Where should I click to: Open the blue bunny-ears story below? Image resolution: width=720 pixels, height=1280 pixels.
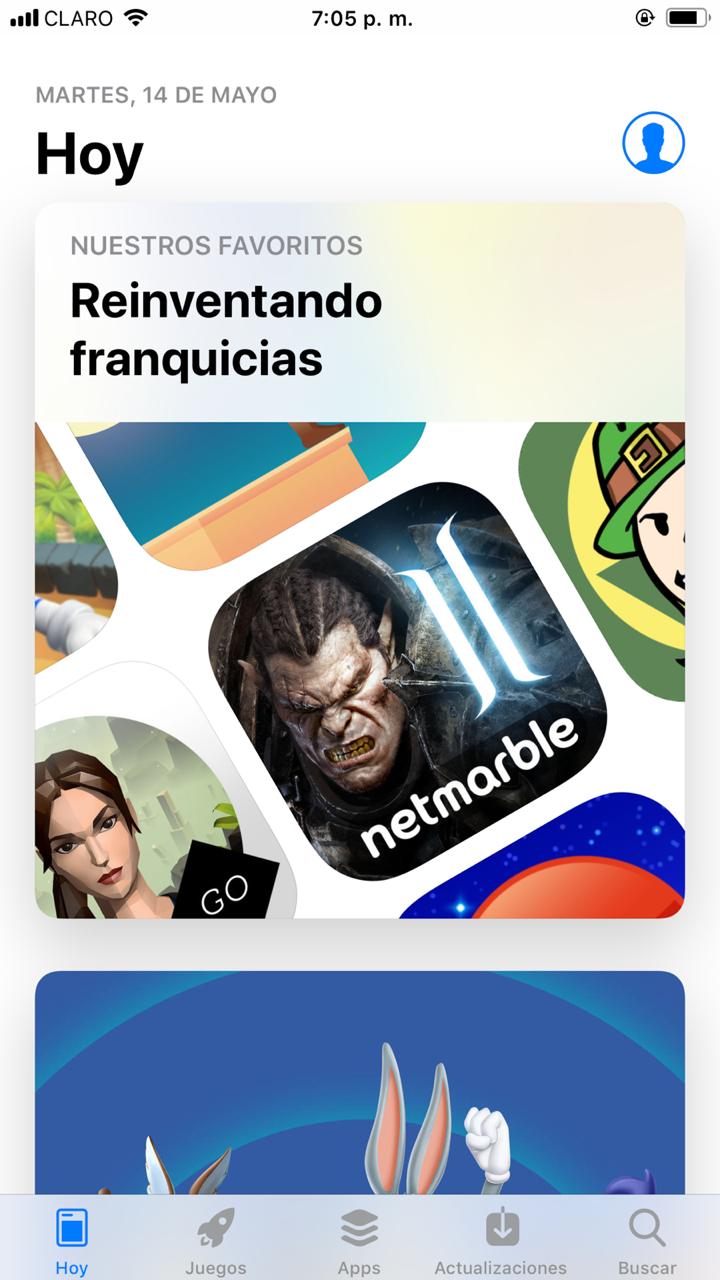click(x=360, y=1090)
